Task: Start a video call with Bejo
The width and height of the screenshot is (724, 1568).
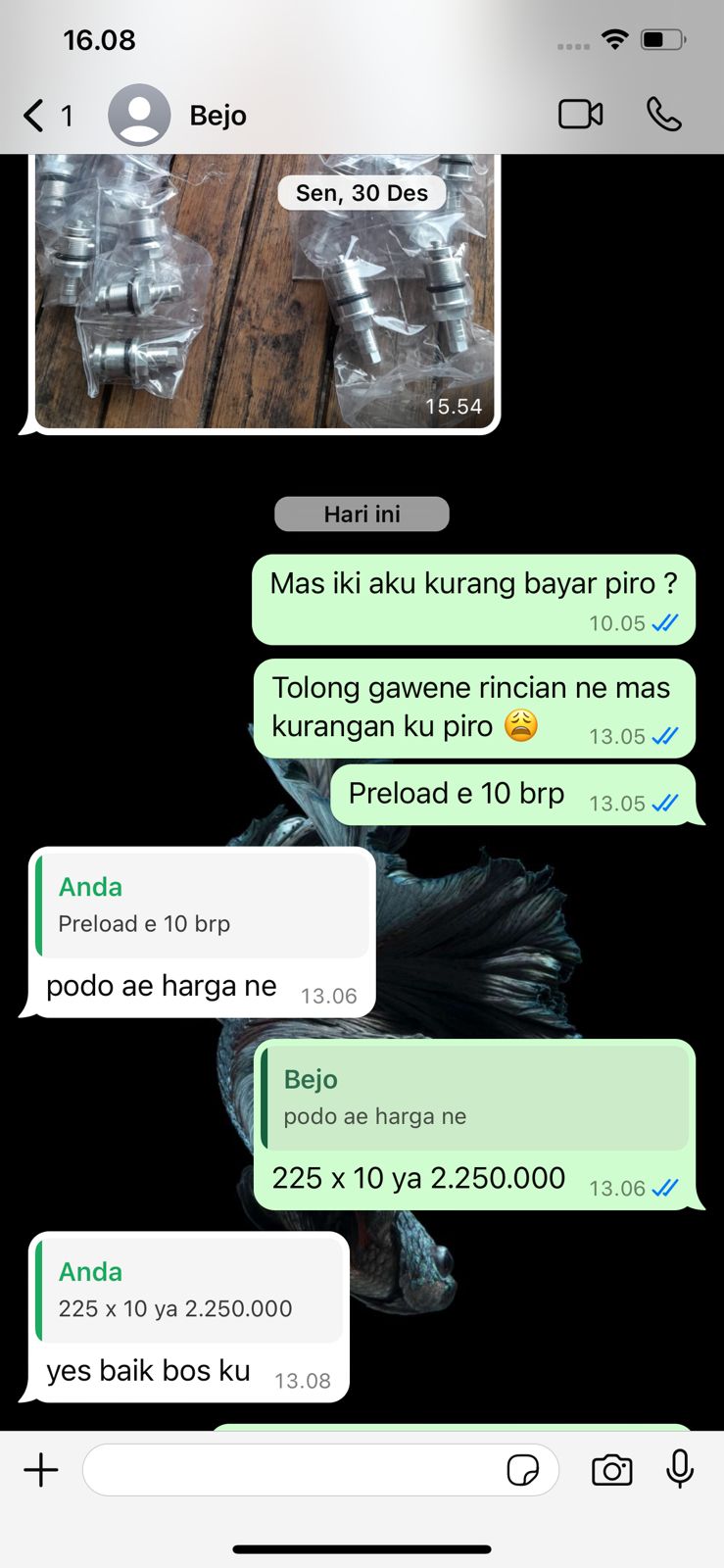Action: [580, 115]
